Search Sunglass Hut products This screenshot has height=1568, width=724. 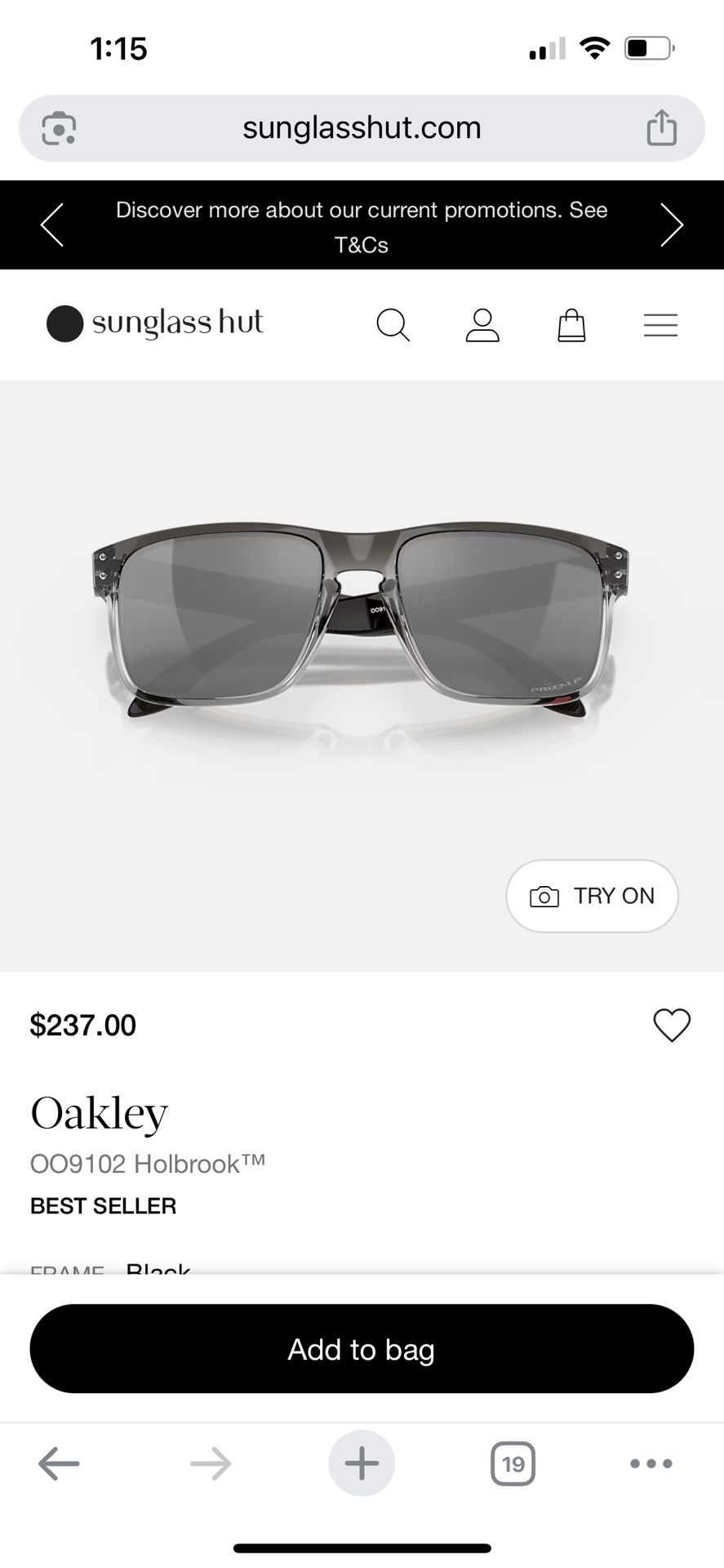coord(393,325)
